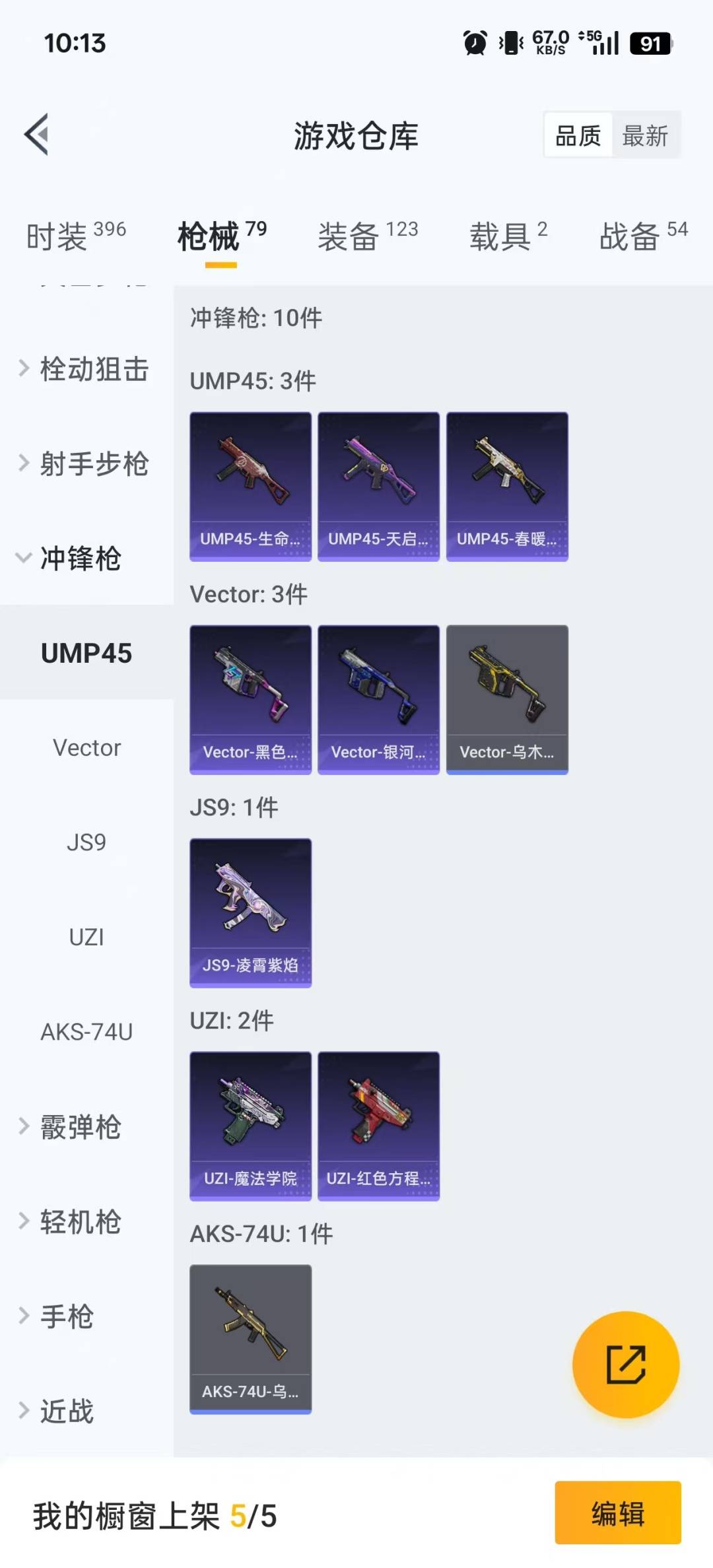
Task: Open the JS9-凌霄紫焰 weapon skin
Action: click(250, 911)
